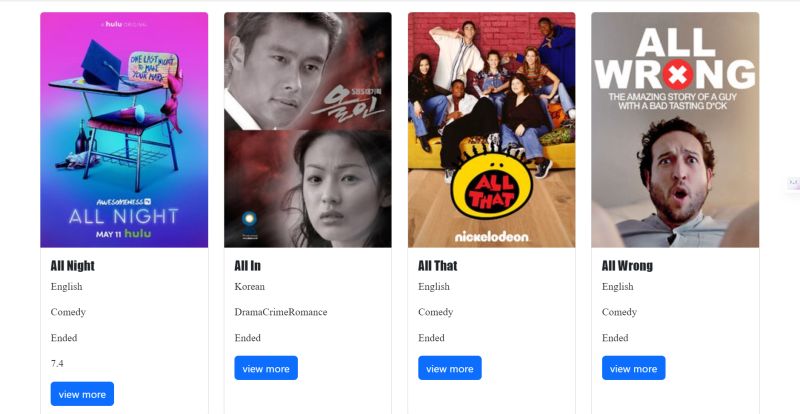Image resolution: width=800 pixels, height=414 pixels.
Task: Open the All That poster card
Action: click(491, 130)
